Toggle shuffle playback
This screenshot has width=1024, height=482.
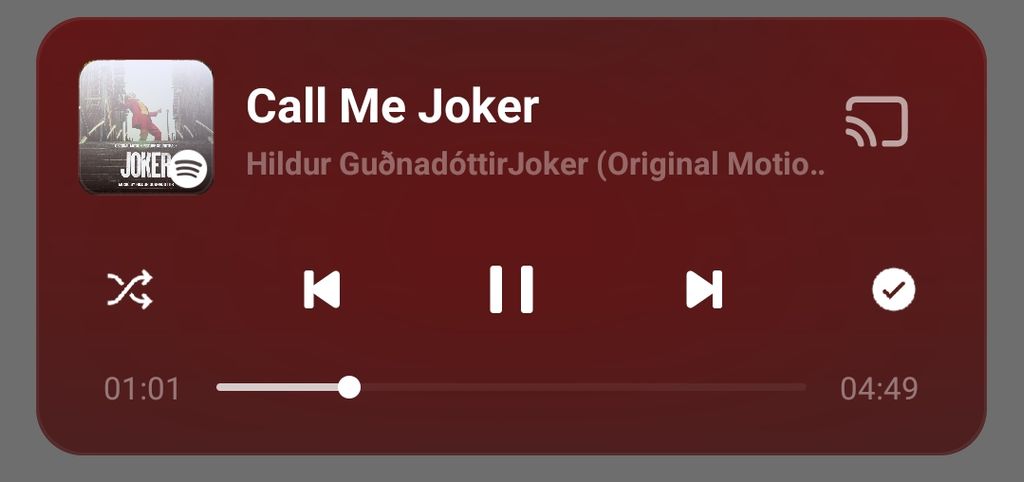coord(130,290)
